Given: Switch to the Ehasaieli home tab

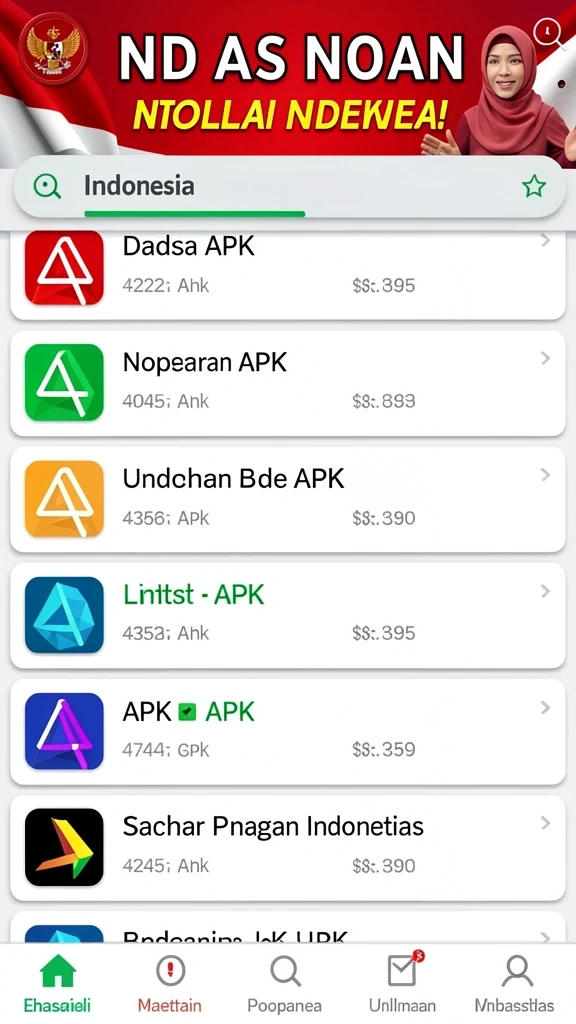Looking at the screenshot, I should [57, 985].
